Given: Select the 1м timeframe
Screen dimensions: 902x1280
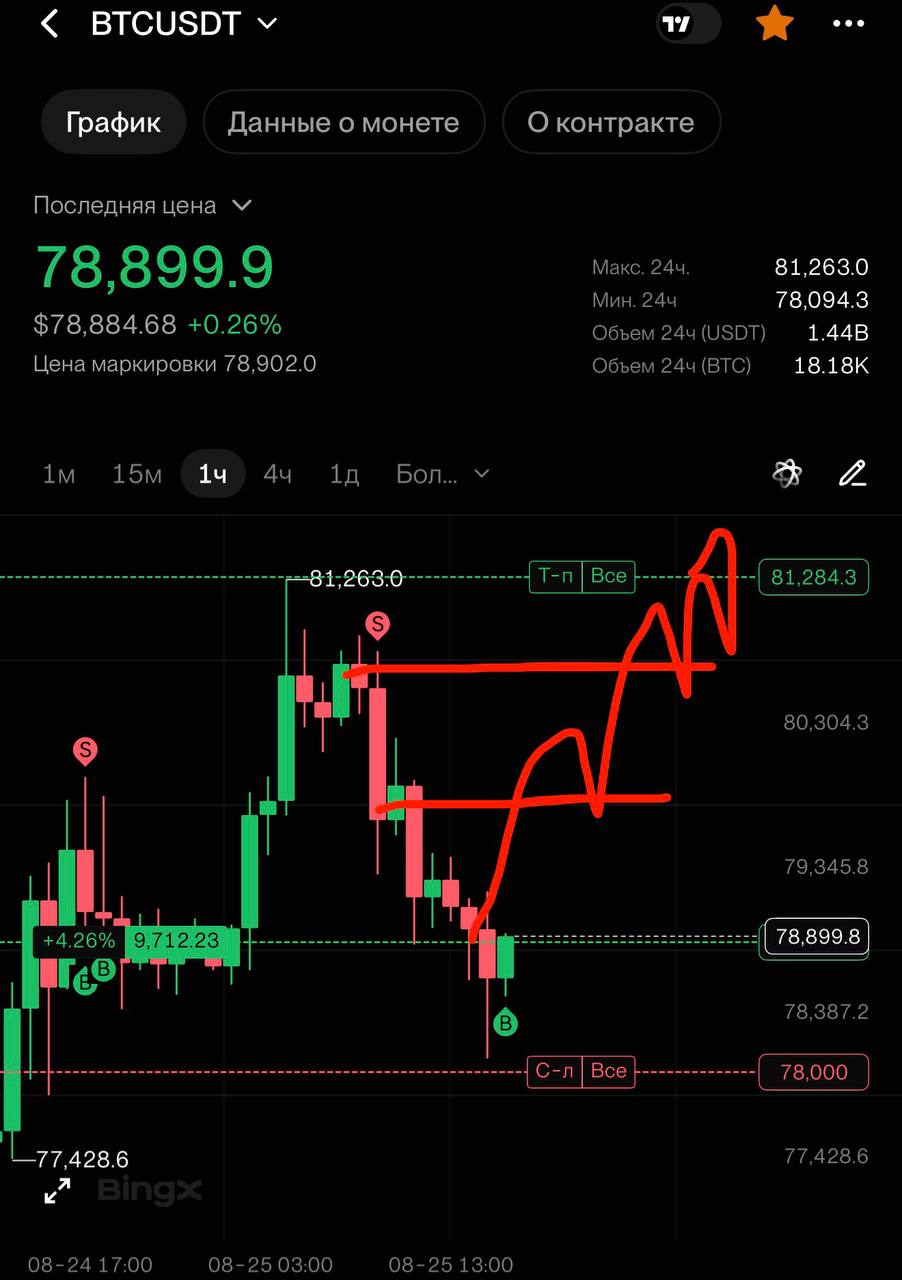Looking at the screenshot, I should coord(59,474).
